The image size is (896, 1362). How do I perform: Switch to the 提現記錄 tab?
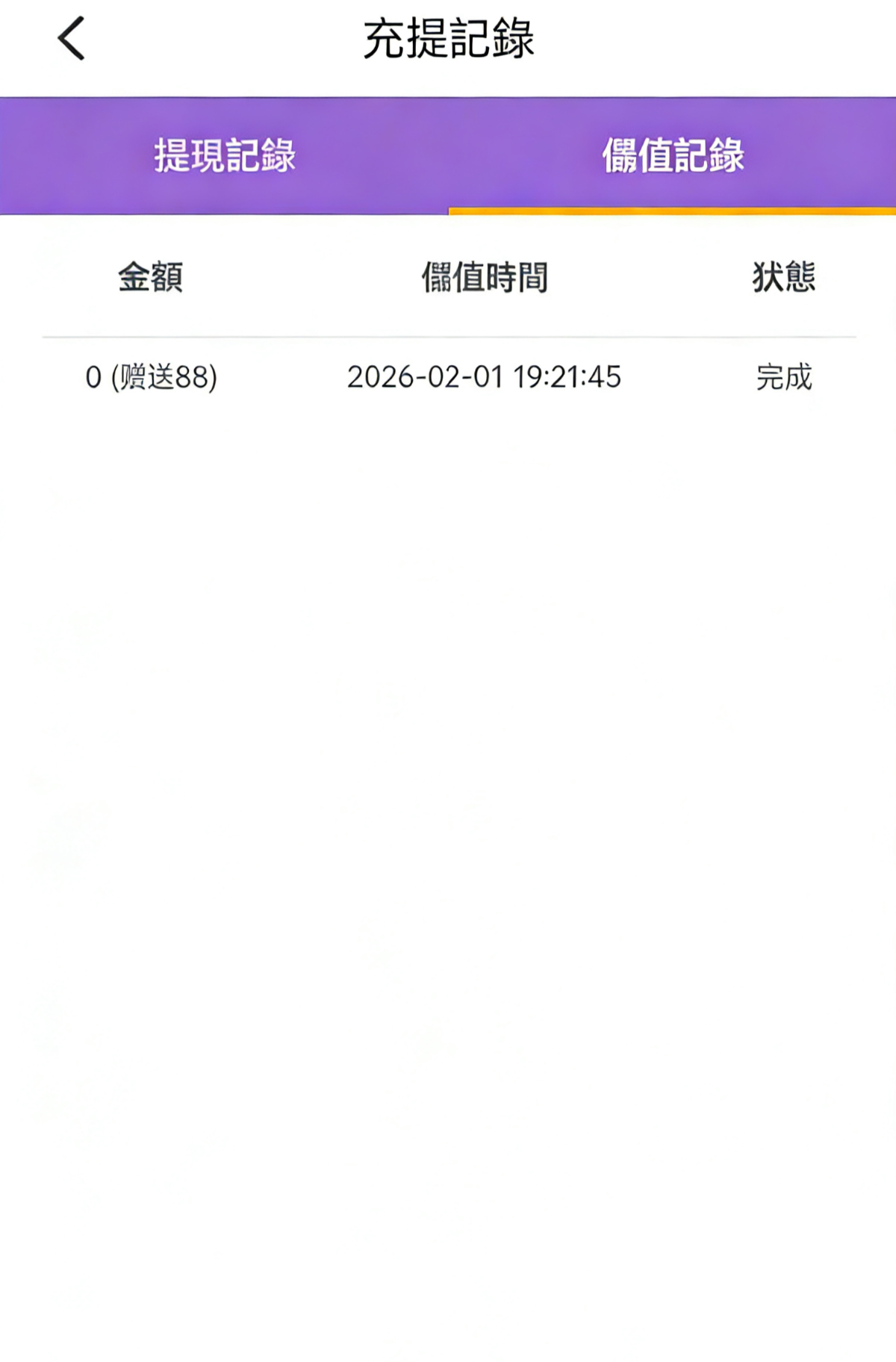pos(224,156)
